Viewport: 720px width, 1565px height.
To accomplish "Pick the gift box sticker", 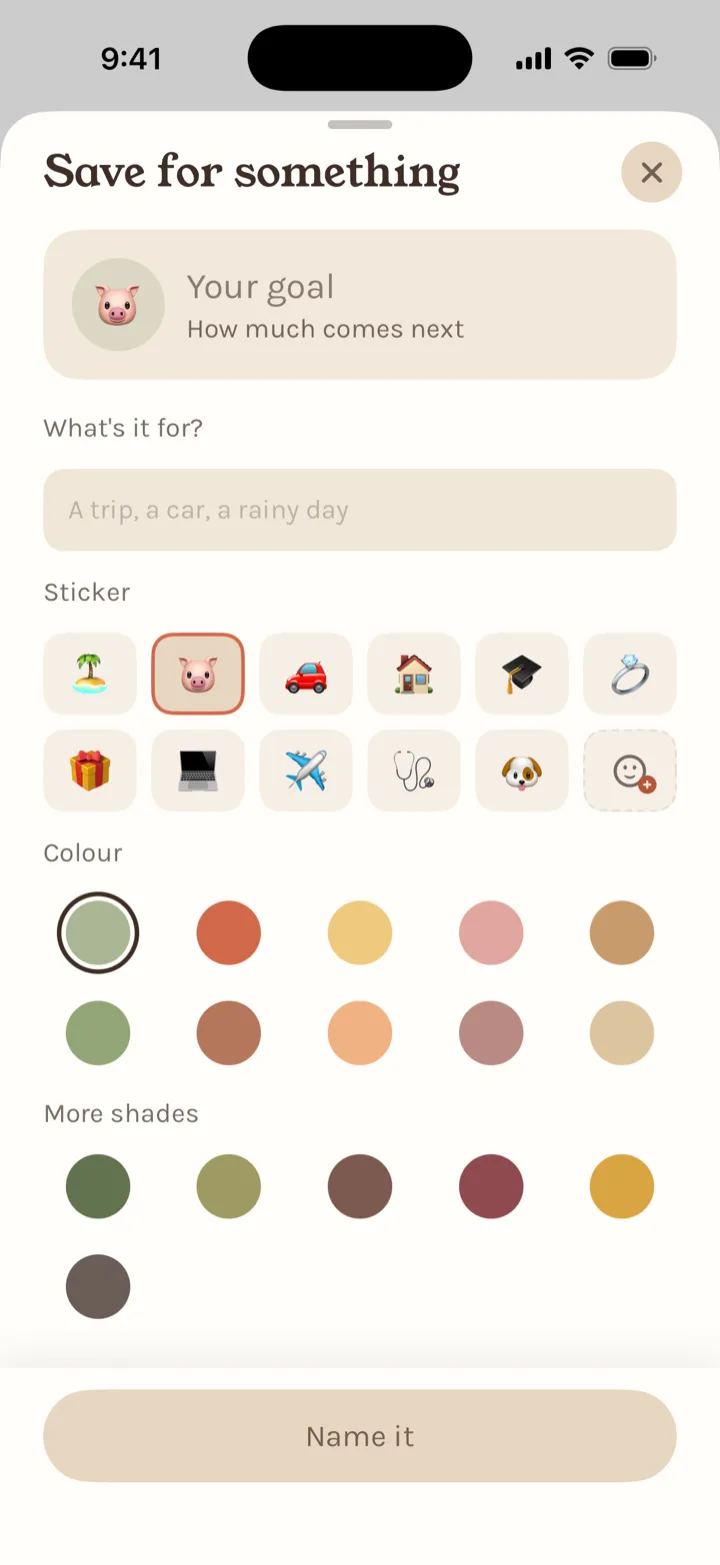I will (x=90, y=770).
